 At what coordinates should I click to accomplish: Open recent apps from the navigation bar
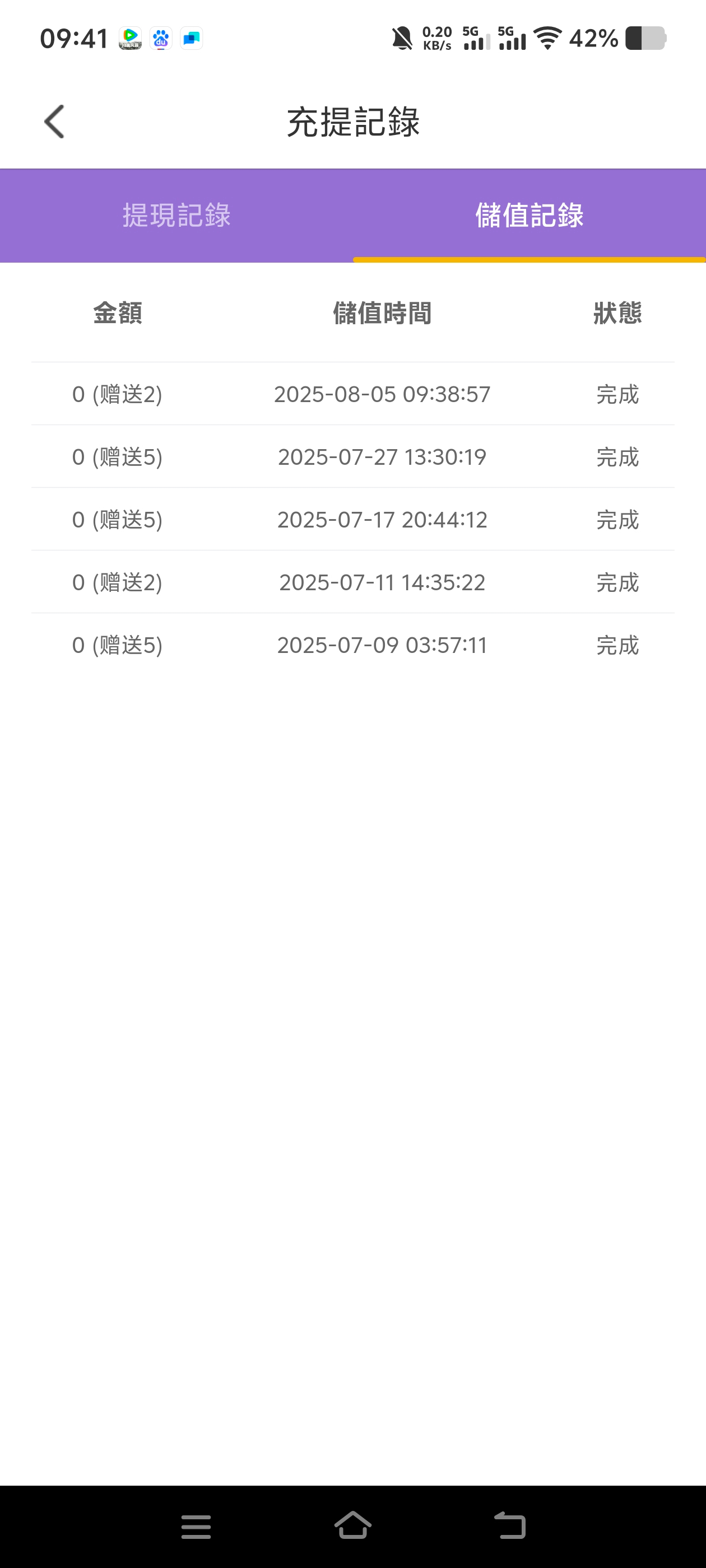click(196, 1527)
